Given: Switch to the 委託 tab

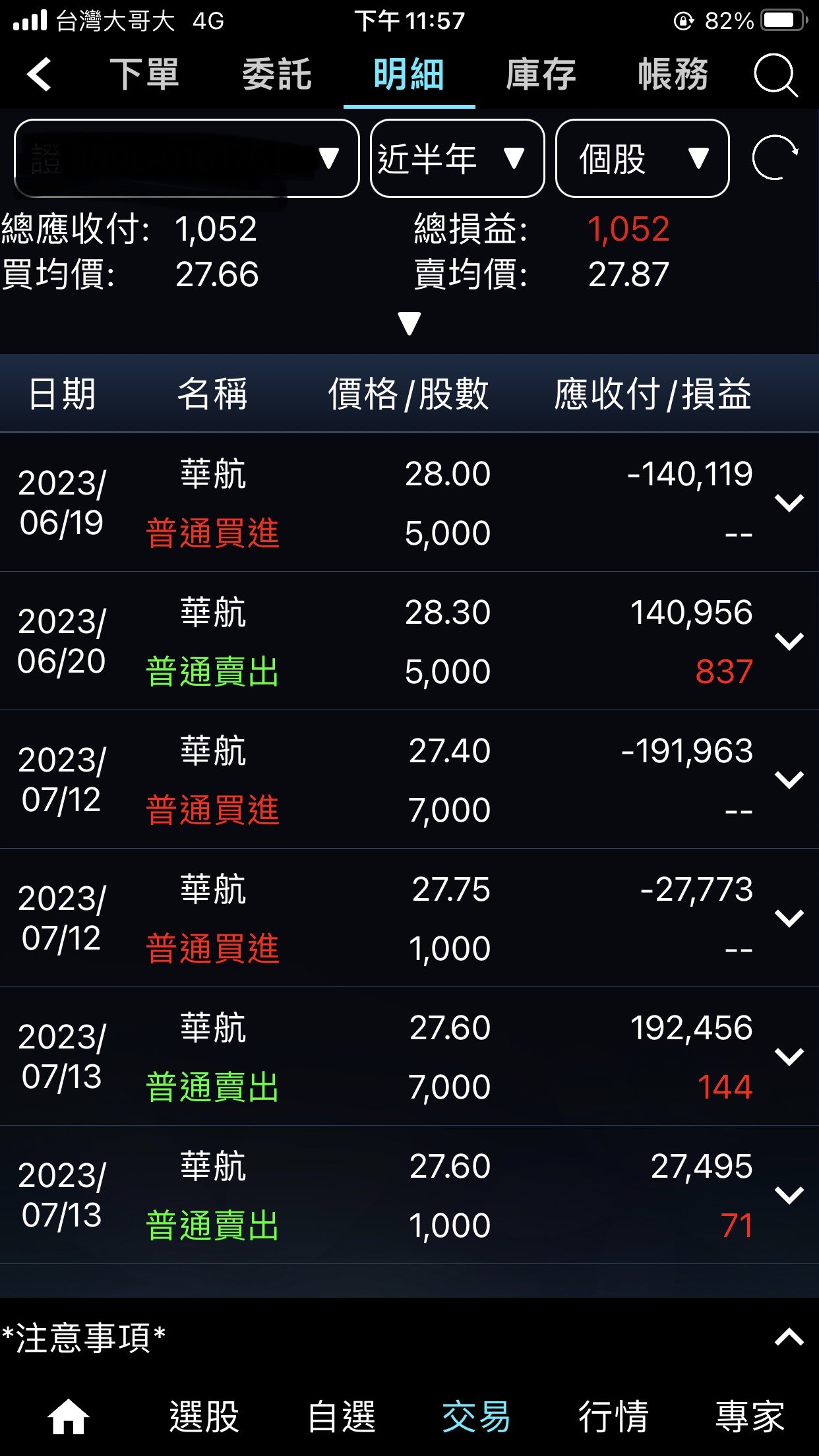Looking at the screenshot, I should 276,74.
